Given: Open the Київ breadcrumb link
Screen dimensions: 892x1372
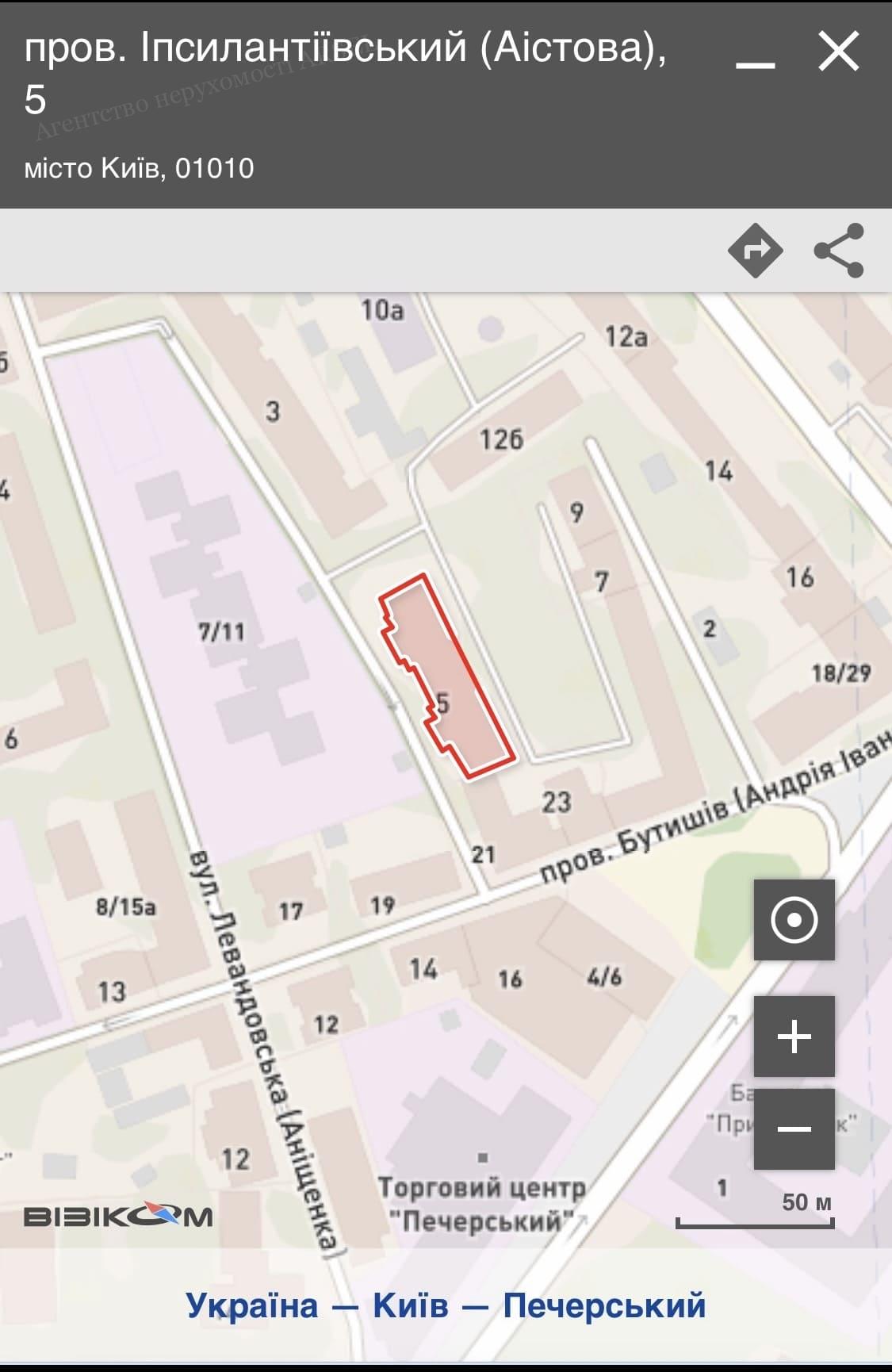Looking at the screenshot, I should pyautogui.click(x=411, y=1305).
